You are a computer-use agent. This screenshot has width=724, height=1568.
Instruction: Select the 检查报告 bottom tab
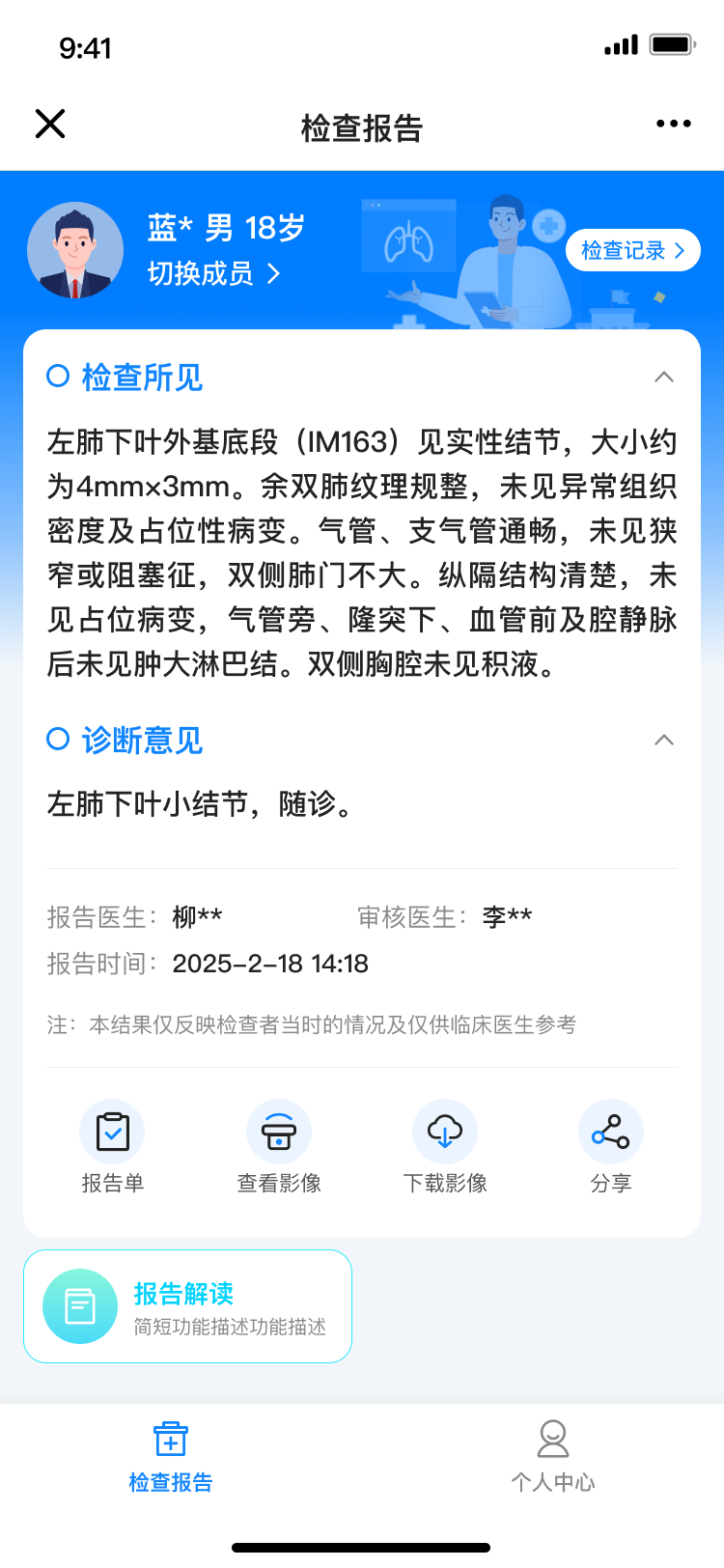[171, 1456]
